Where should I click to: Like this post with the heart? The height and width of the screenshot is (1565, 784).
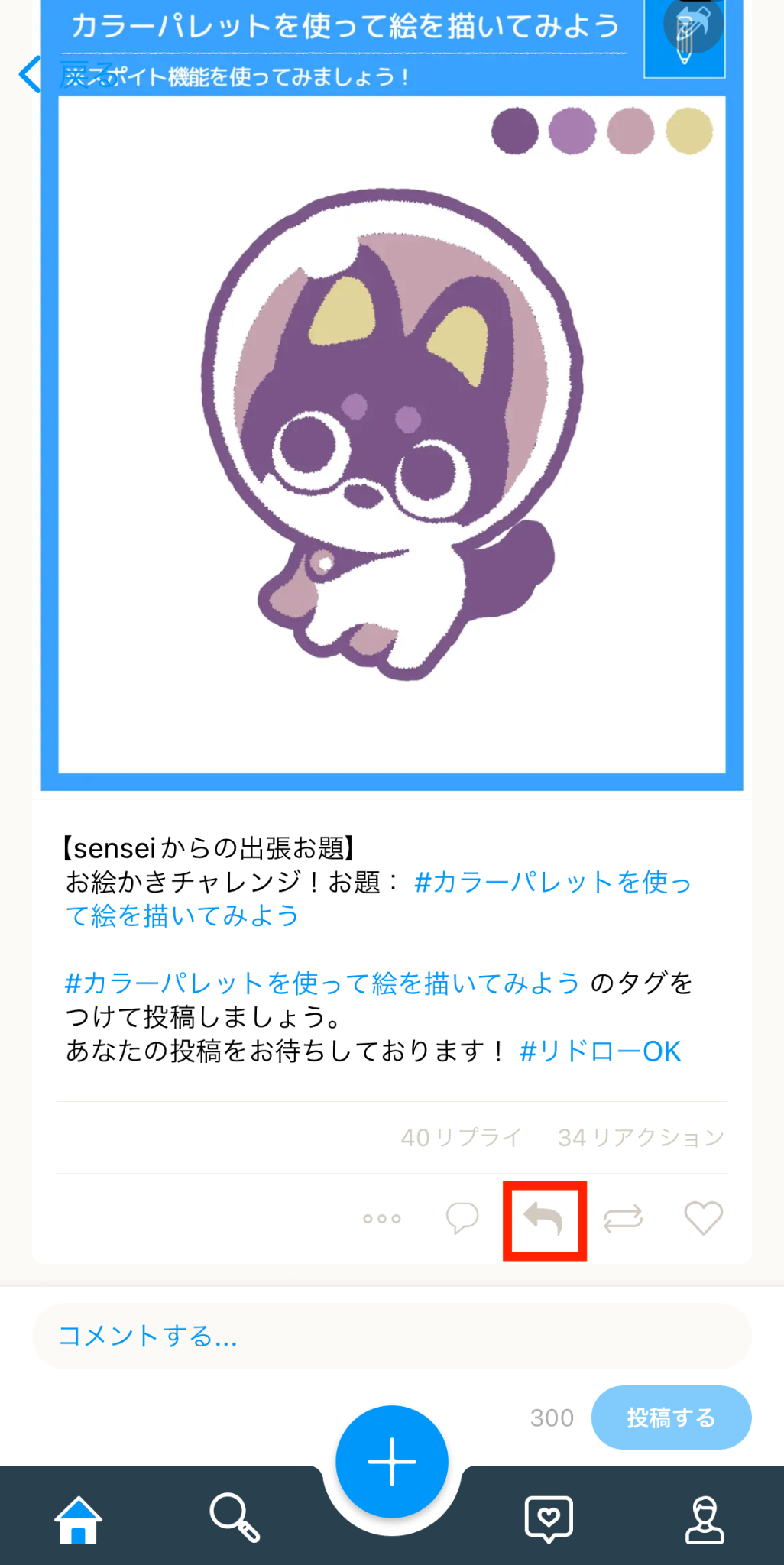pos(703,1219)
